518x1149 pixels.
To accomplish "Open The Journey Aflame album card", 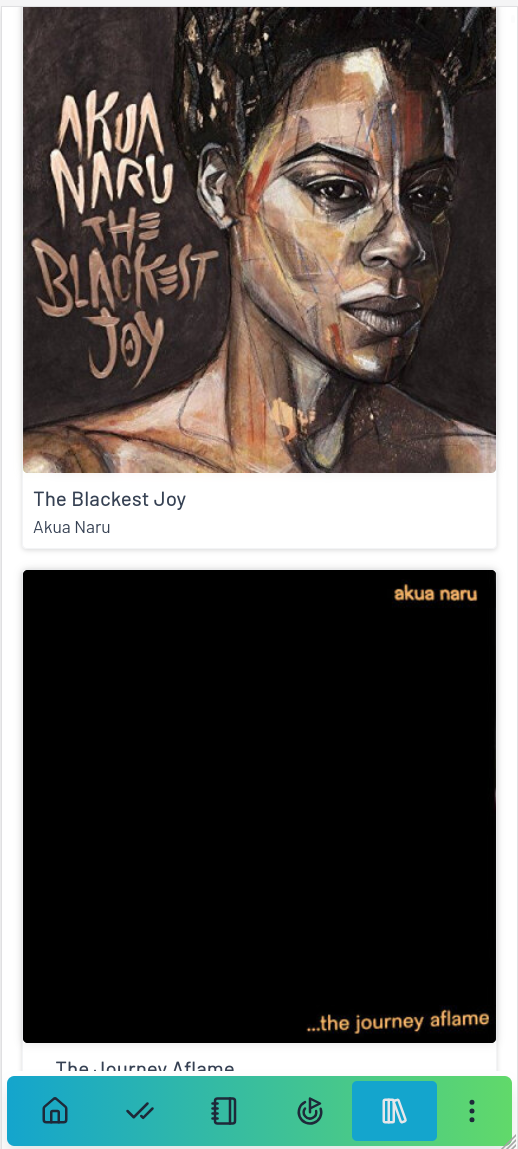I will click(259, 821).
